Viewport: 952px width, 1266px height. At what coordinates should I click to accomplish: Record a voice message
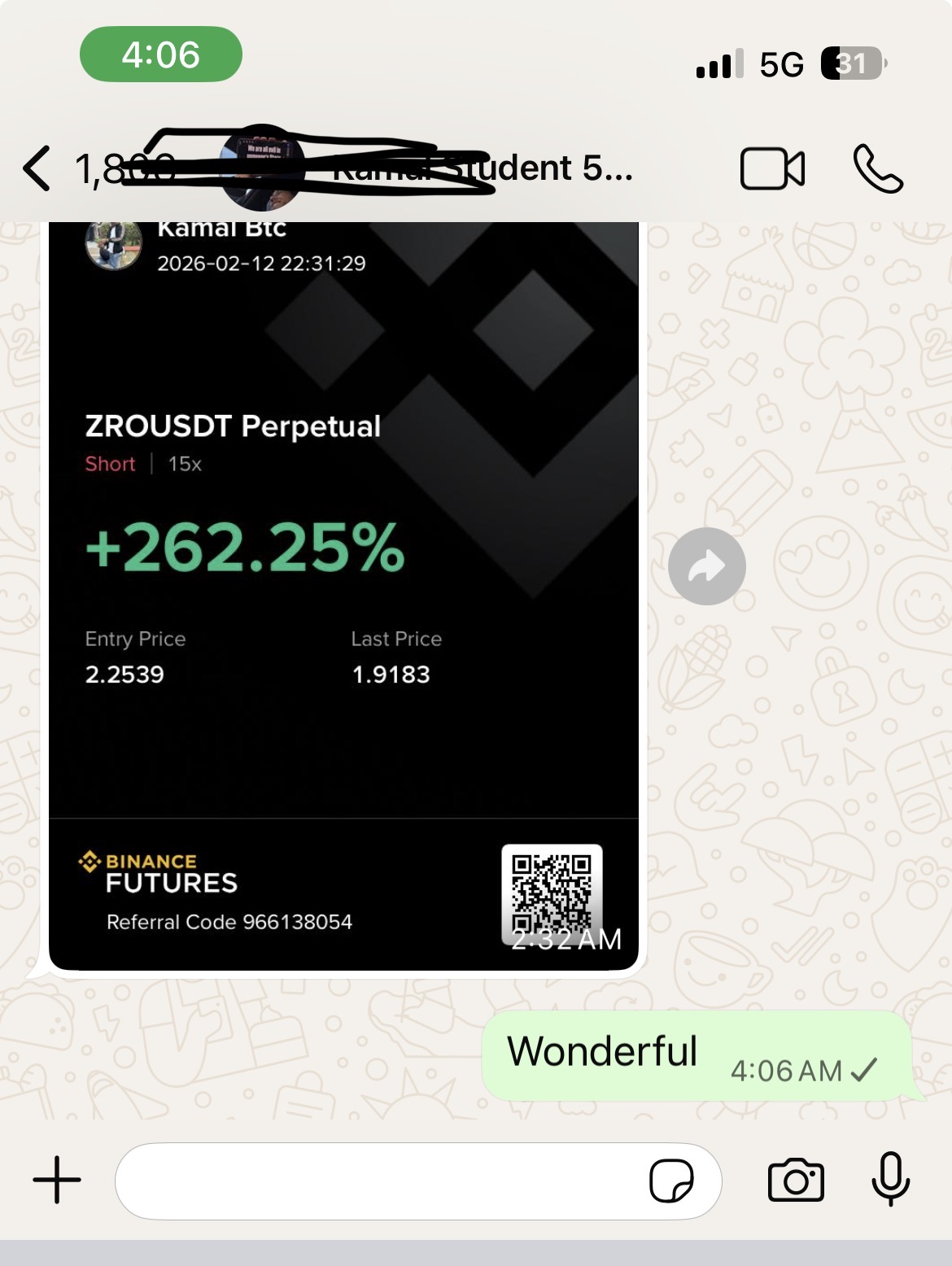890,1179
